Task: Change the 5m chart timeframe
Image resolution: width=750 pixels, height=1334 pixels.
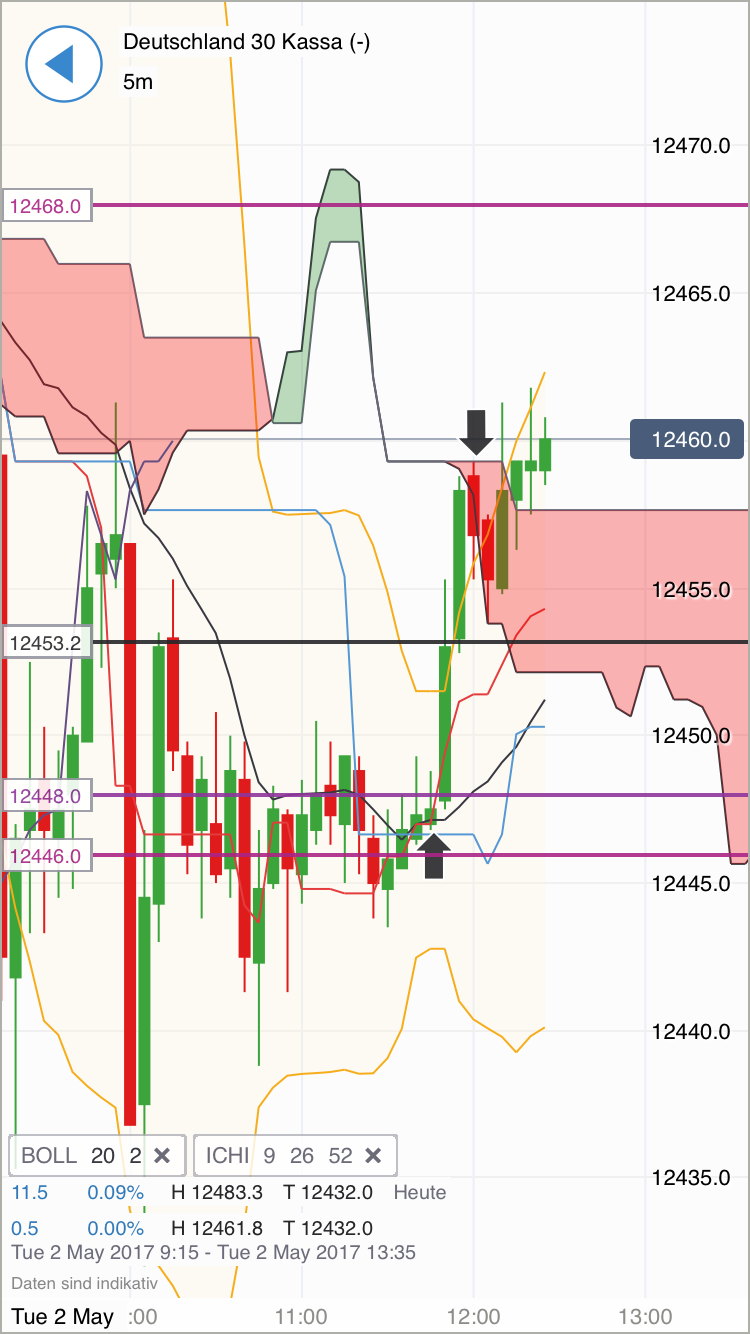Action: [138, 82]
